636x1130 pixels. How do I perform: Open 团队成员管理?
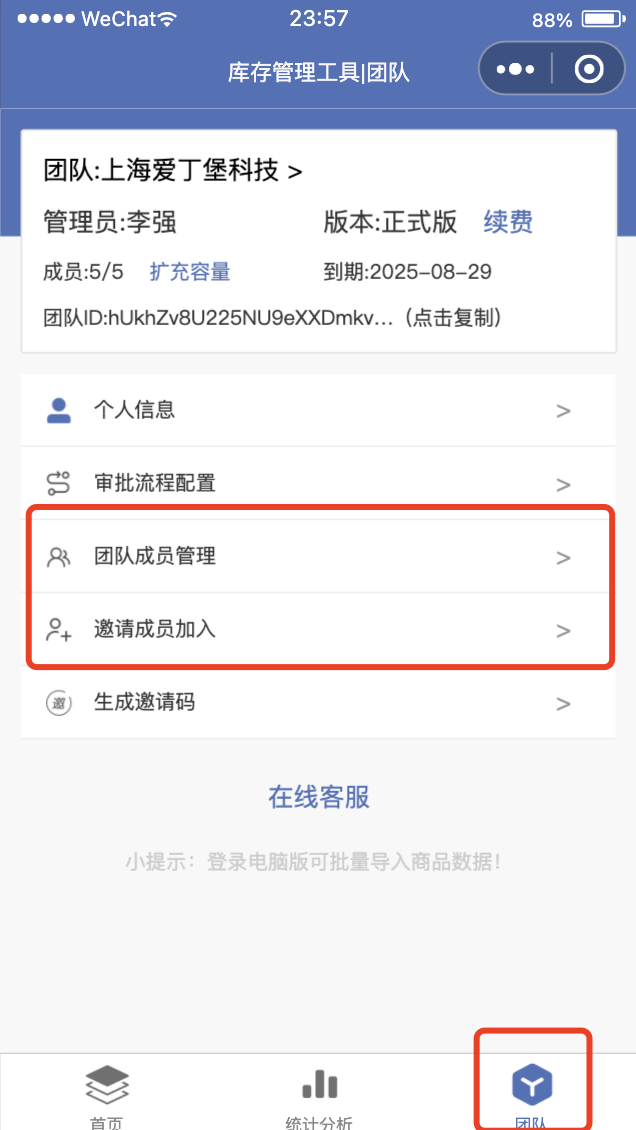pyautogui.click(x=318, y=556)
